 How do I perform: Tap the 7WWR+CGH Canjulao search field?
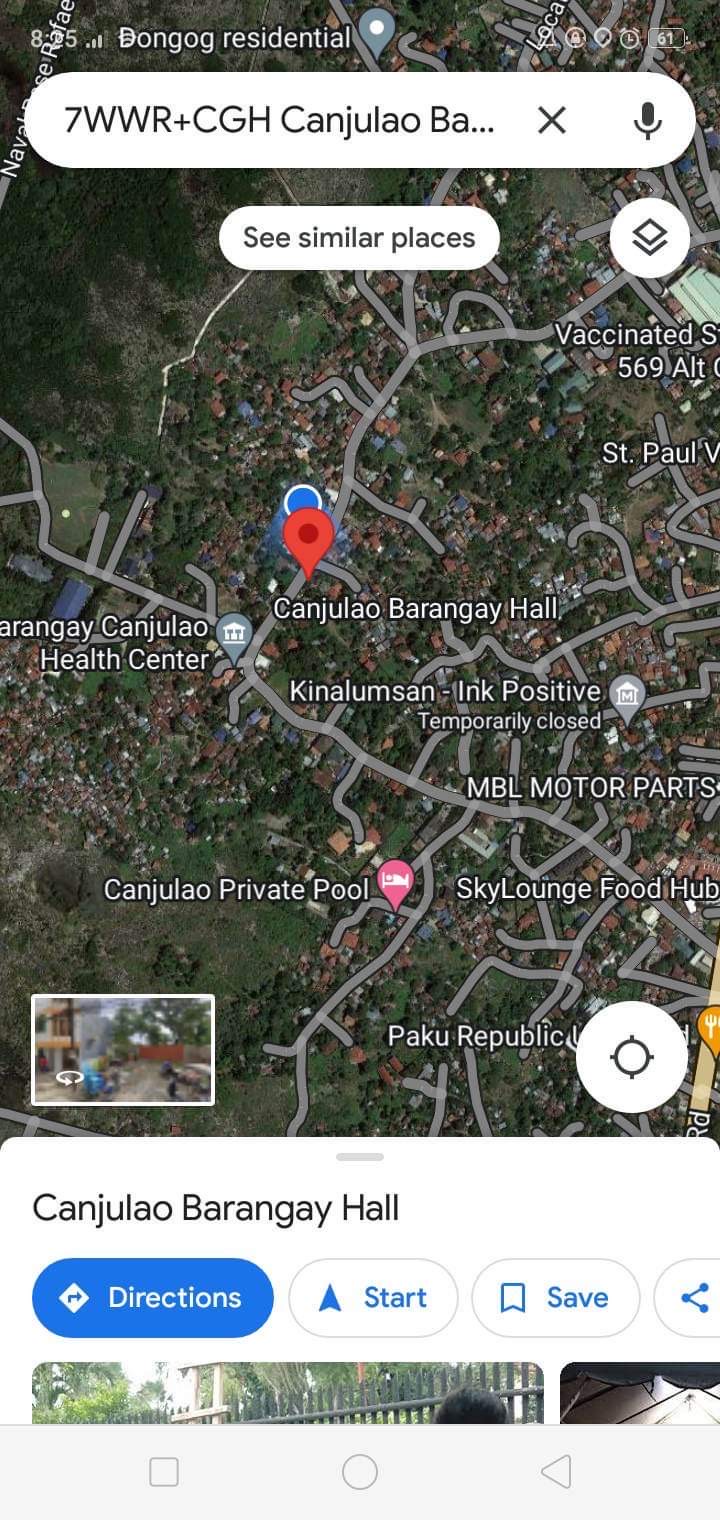coord(279,121)
